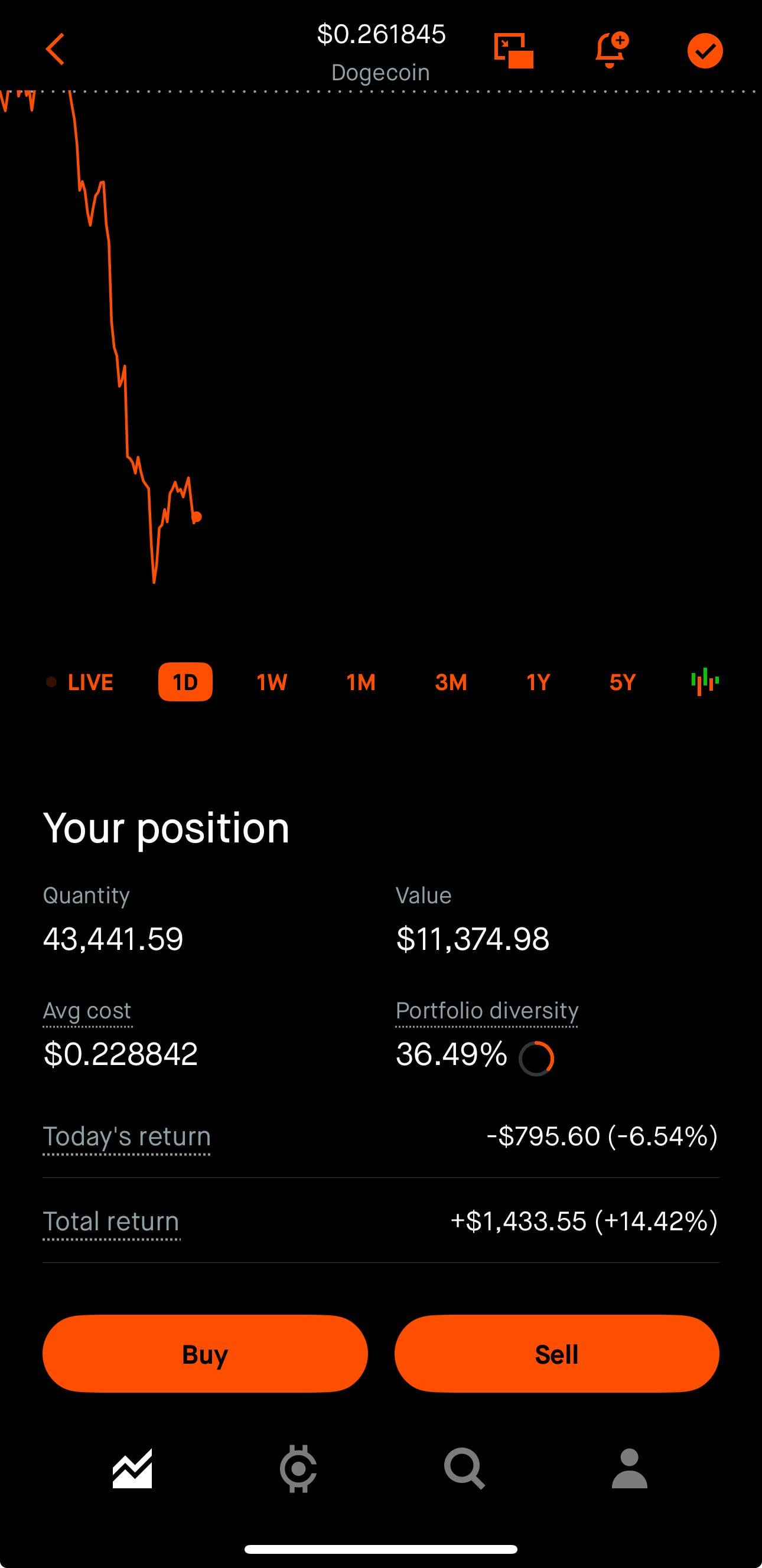The height and width of the screenshot is (1568, 762).
Task: Tap the orange watchlist checkmark
Action: 705,51
